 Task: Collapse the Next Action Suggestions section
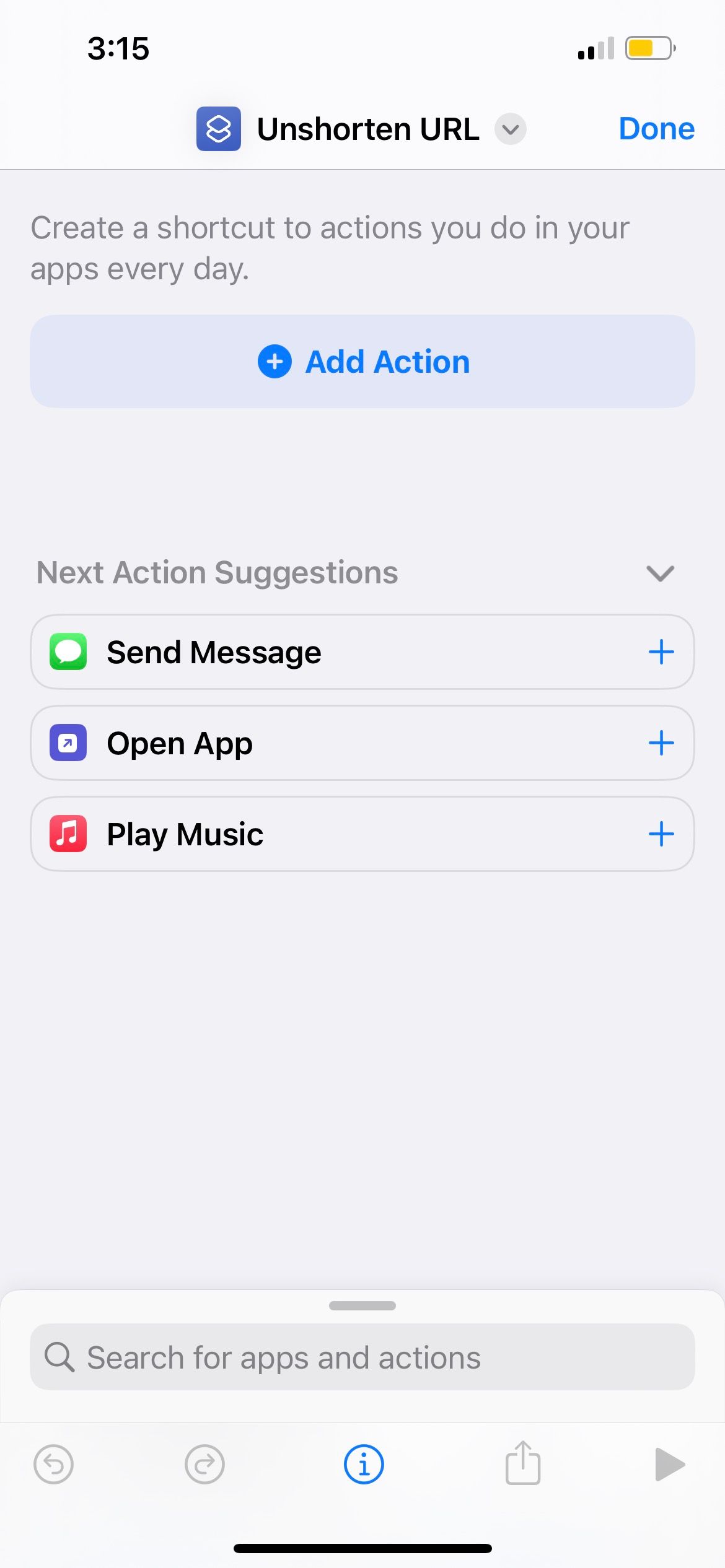point(659,573)
